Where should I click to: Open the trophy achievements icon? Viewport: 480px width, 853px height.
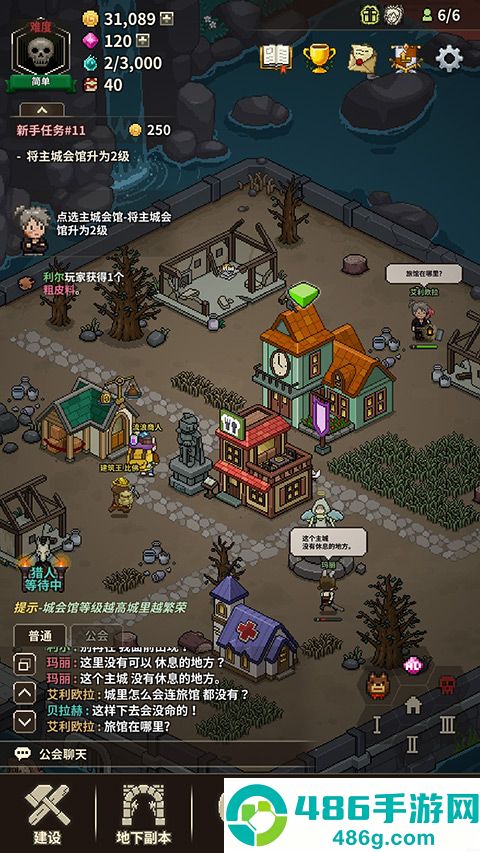click(x=319, y=58)
